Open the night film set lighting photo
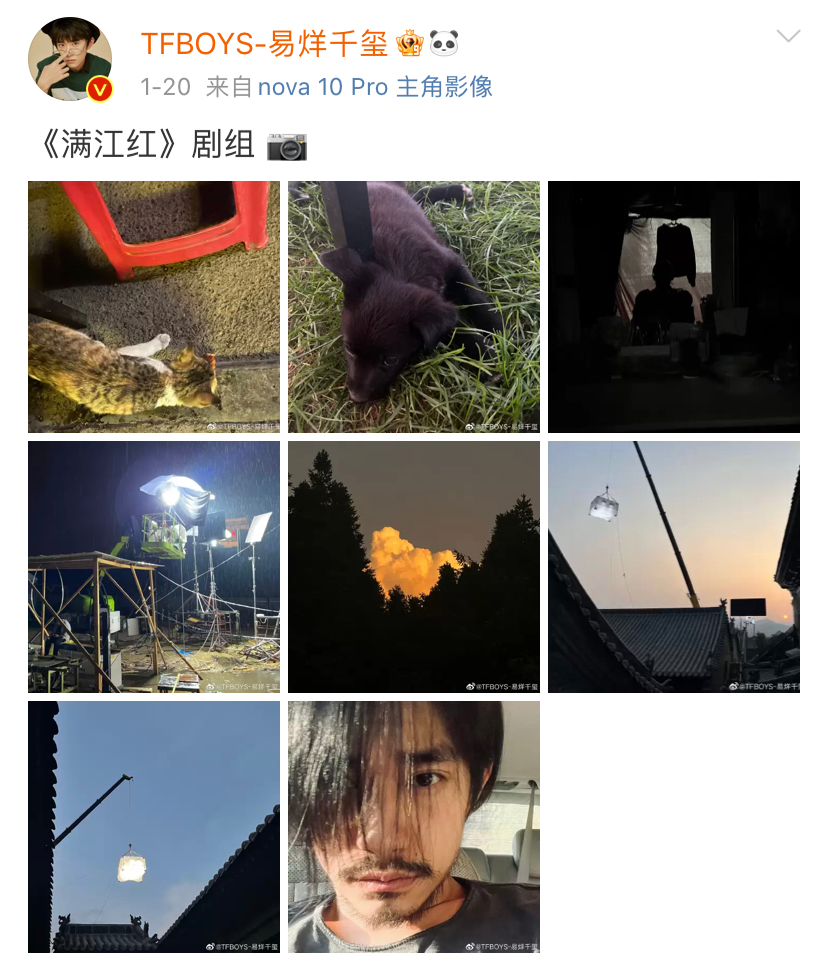 point(154,567)
